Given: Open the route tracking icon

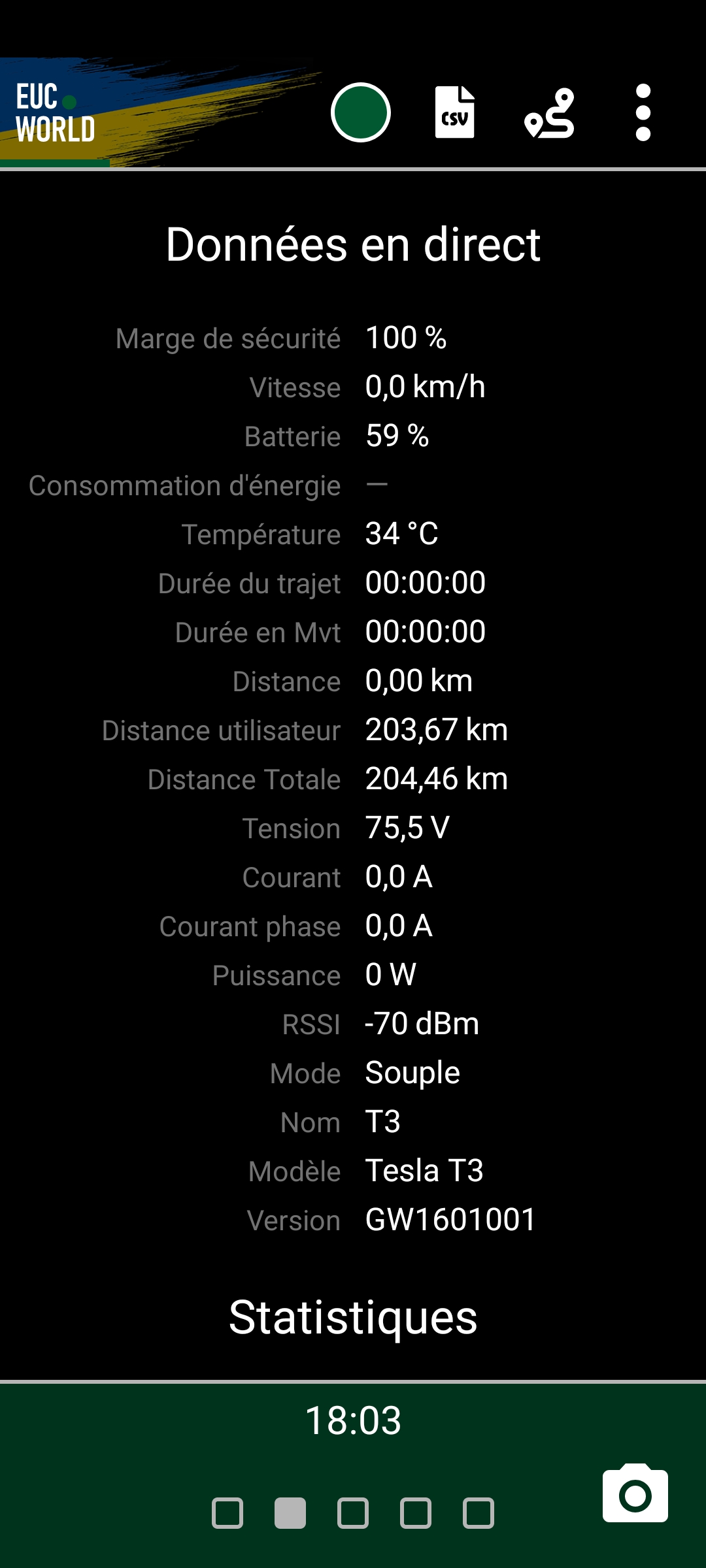Looking at the screenshot, I should pos(549,113).
